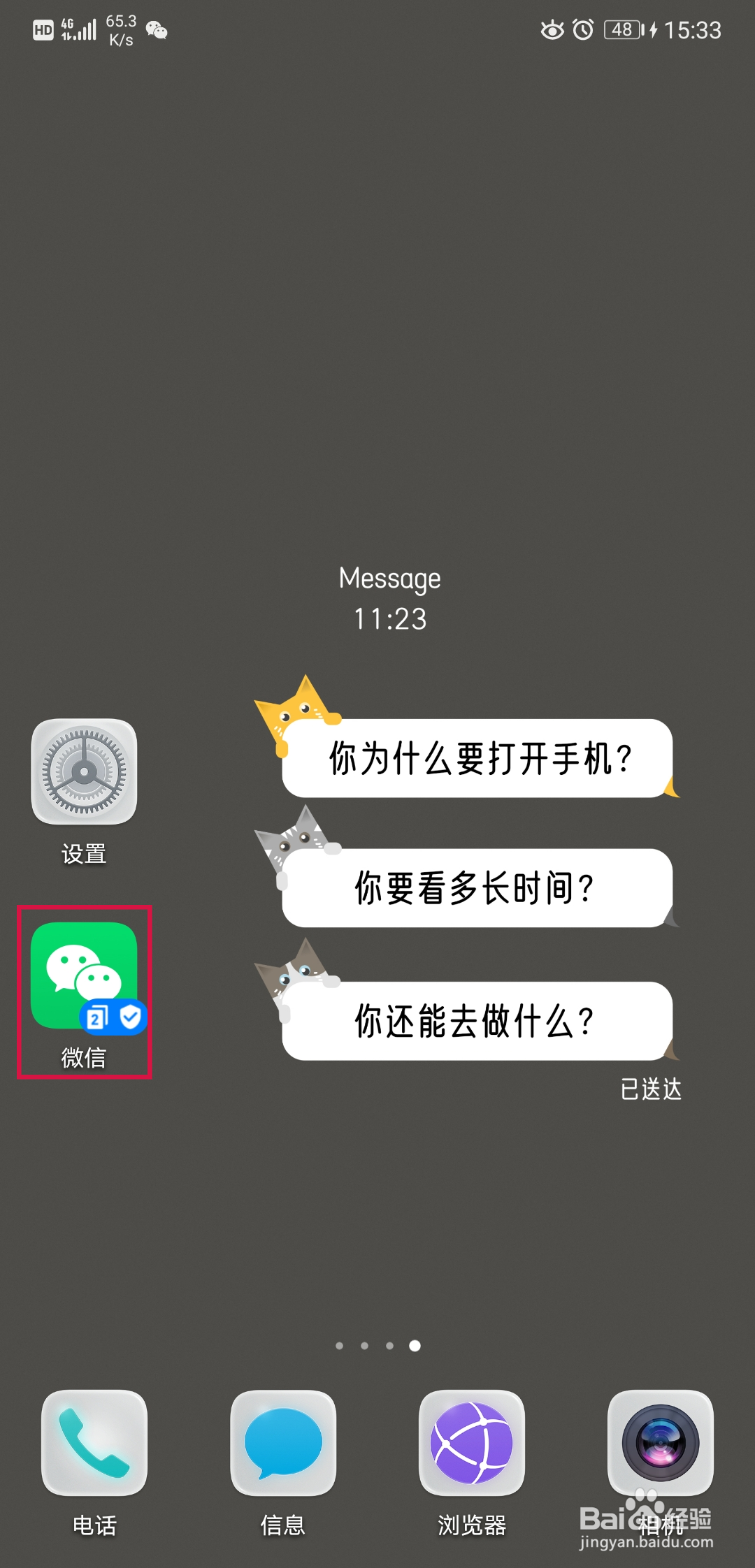The height and width of the screenshot is (1568, 755).
Task: Tap the 设置 label below the Settings icon
Action: [84, 854]
